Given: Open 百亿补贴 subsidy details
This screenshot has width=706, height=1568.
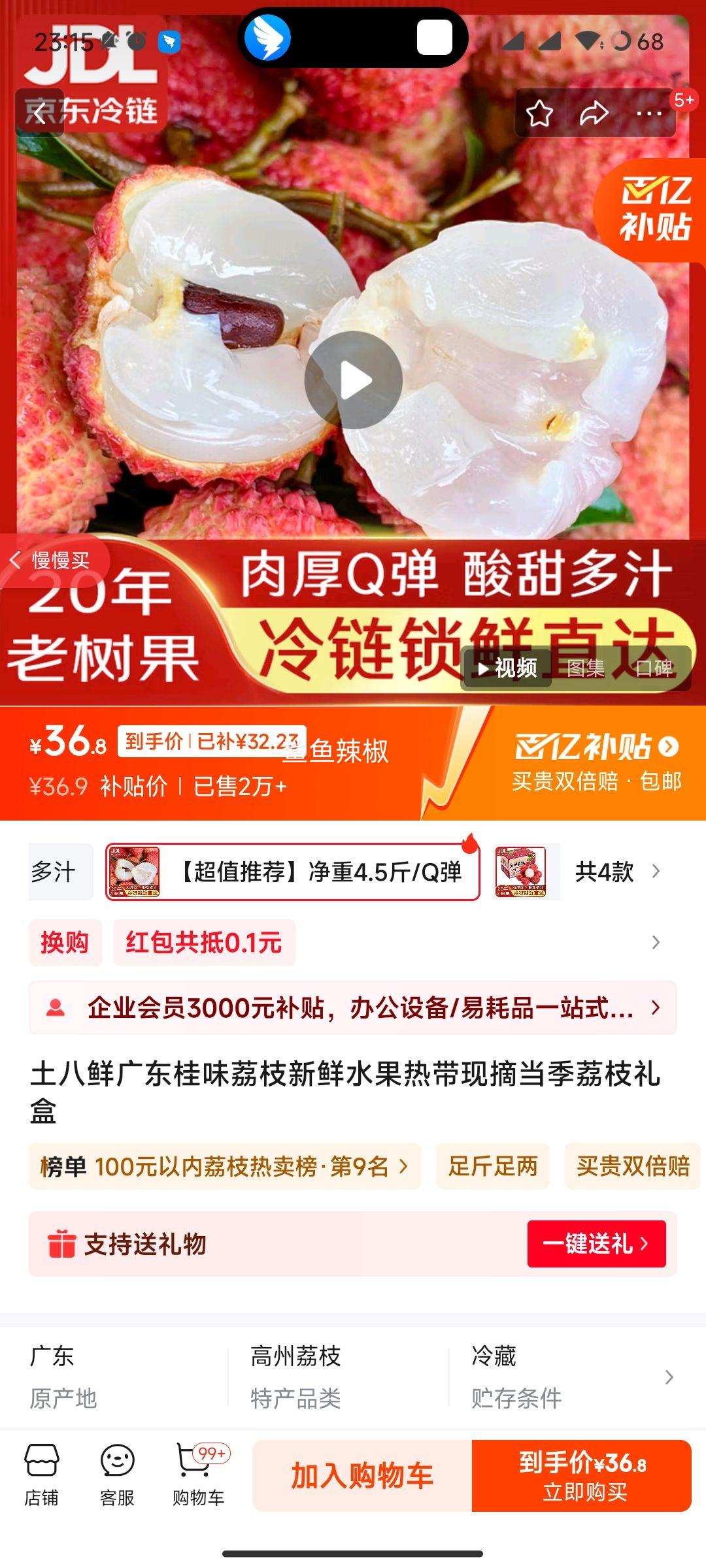Looking at the screenshot, I should click(596, 761).
